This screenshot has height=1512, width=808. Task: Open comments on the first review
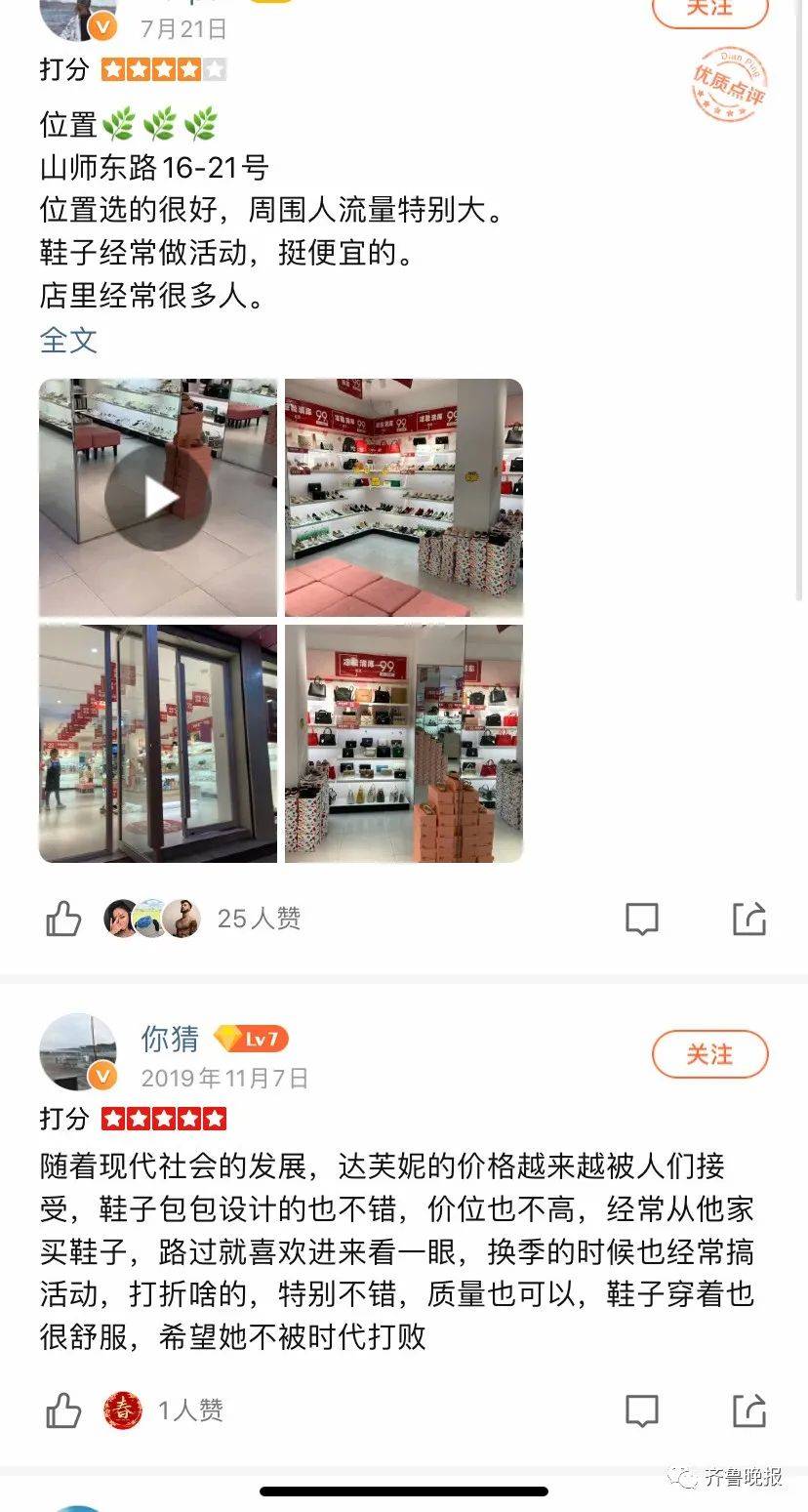[641, 918]
